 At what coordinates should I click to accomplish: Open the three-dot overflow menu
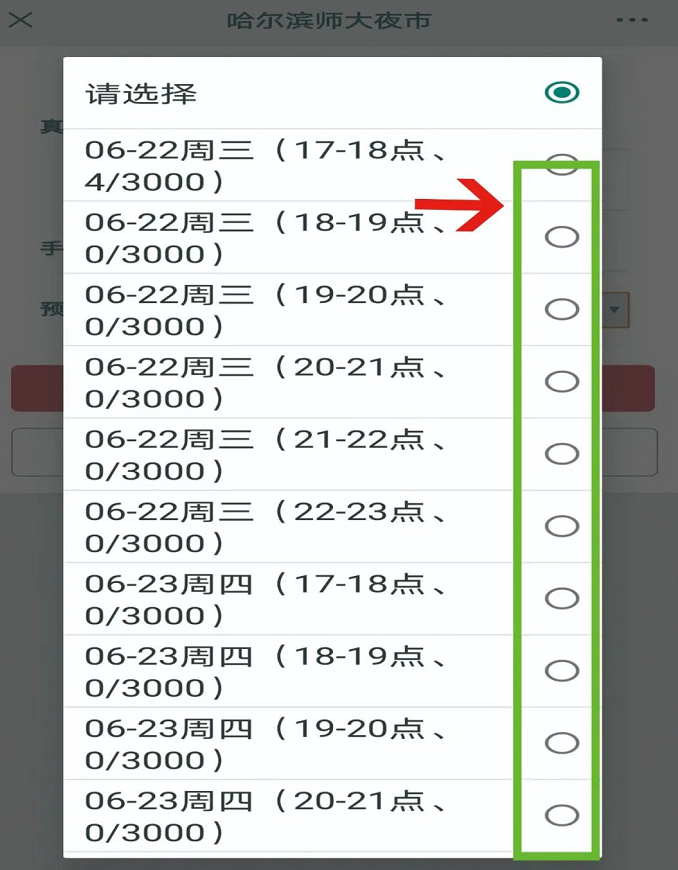coord(632,20)
